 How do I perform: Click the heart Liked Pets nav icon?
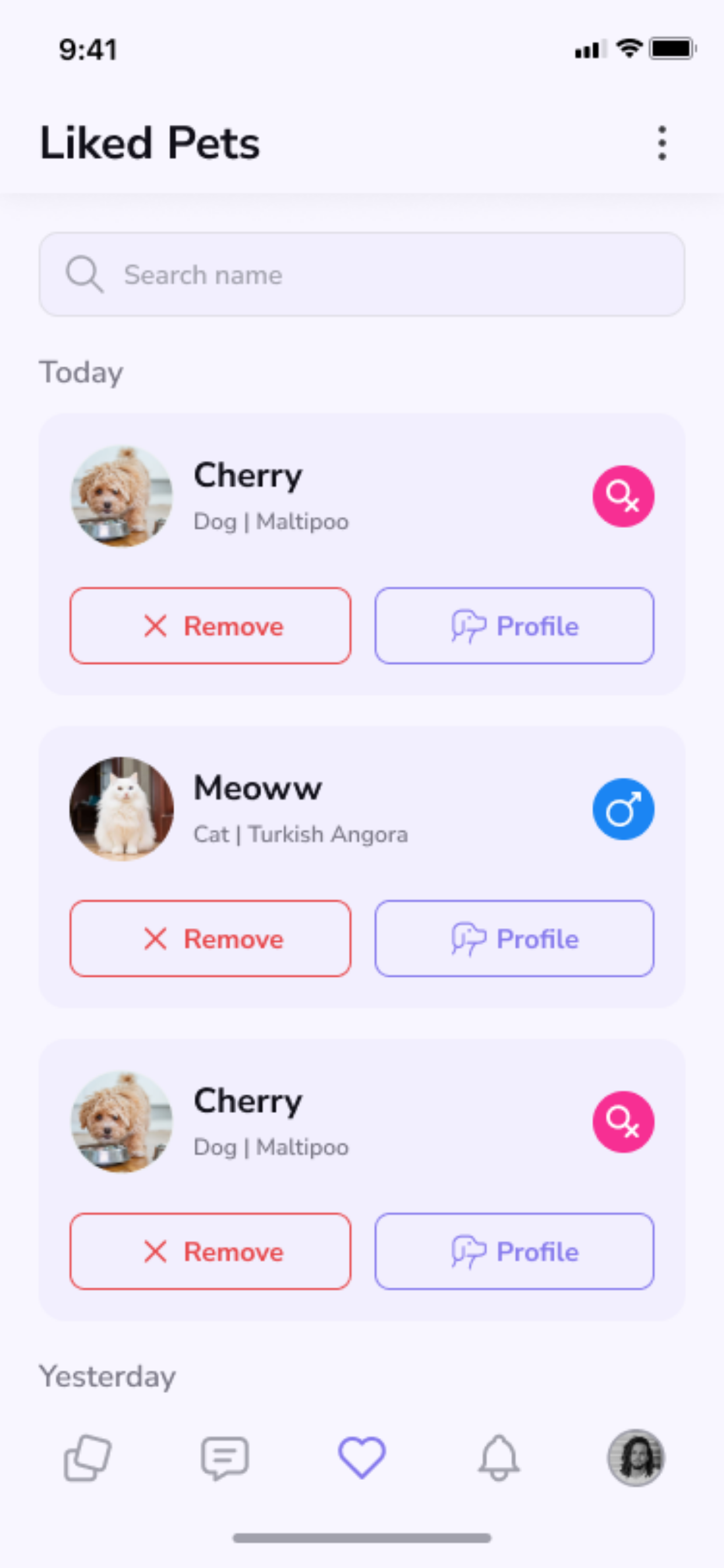point(362,1458)
